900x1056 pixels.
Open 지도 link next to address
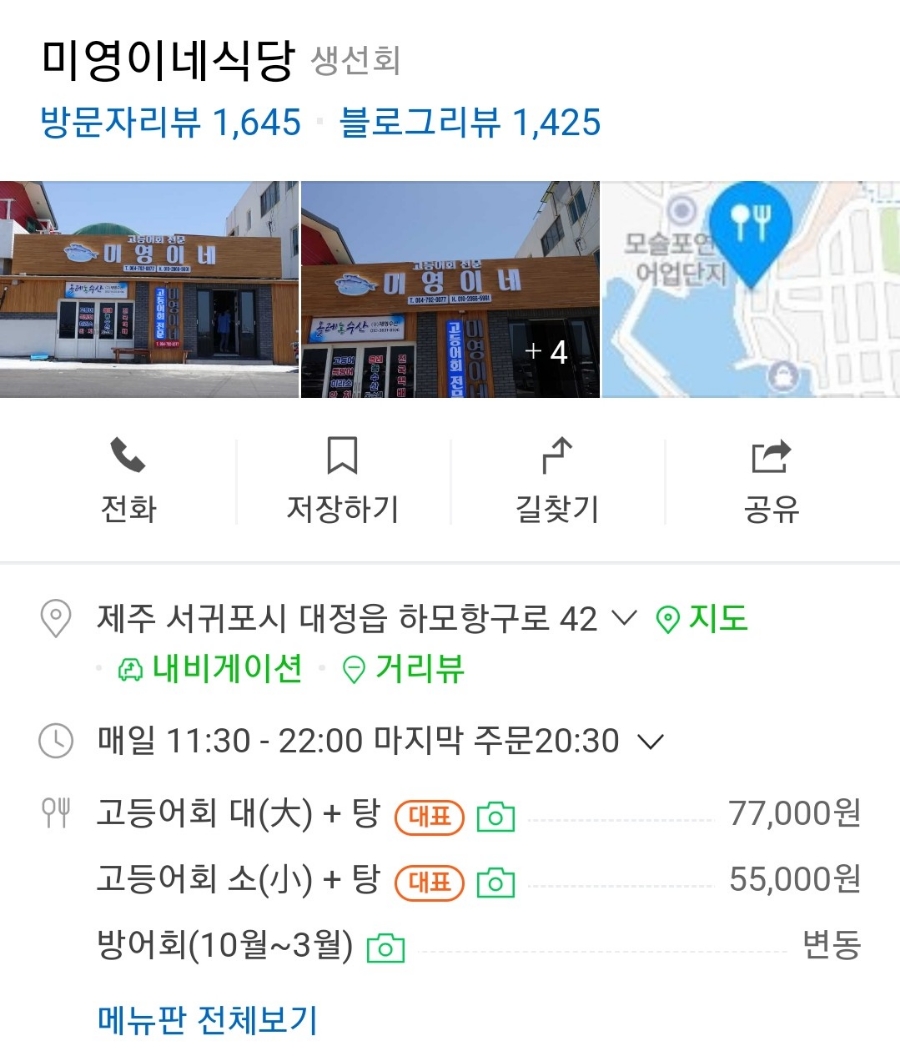702,619
